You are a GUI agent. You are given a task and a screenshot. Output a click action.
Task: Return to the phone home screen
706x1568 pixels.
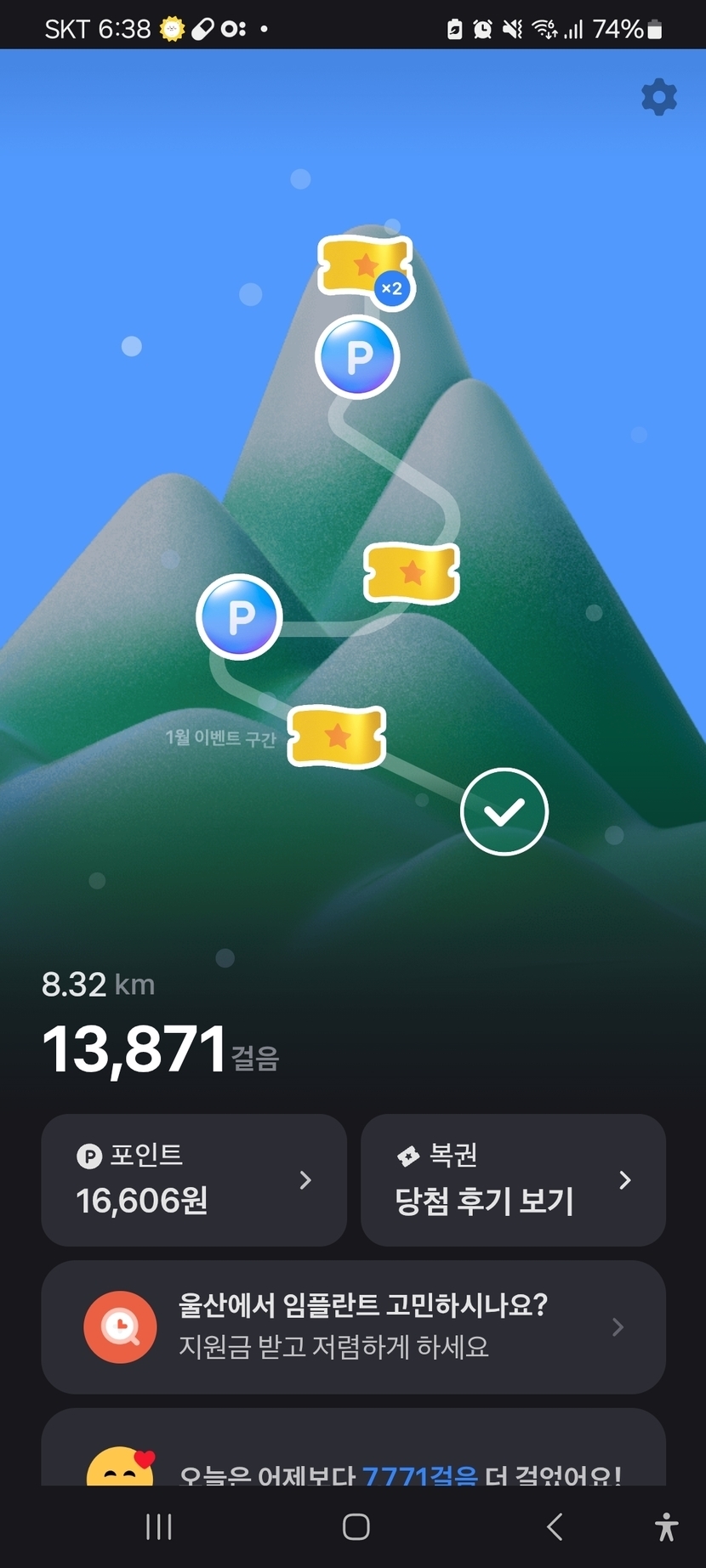(356, 1526)
